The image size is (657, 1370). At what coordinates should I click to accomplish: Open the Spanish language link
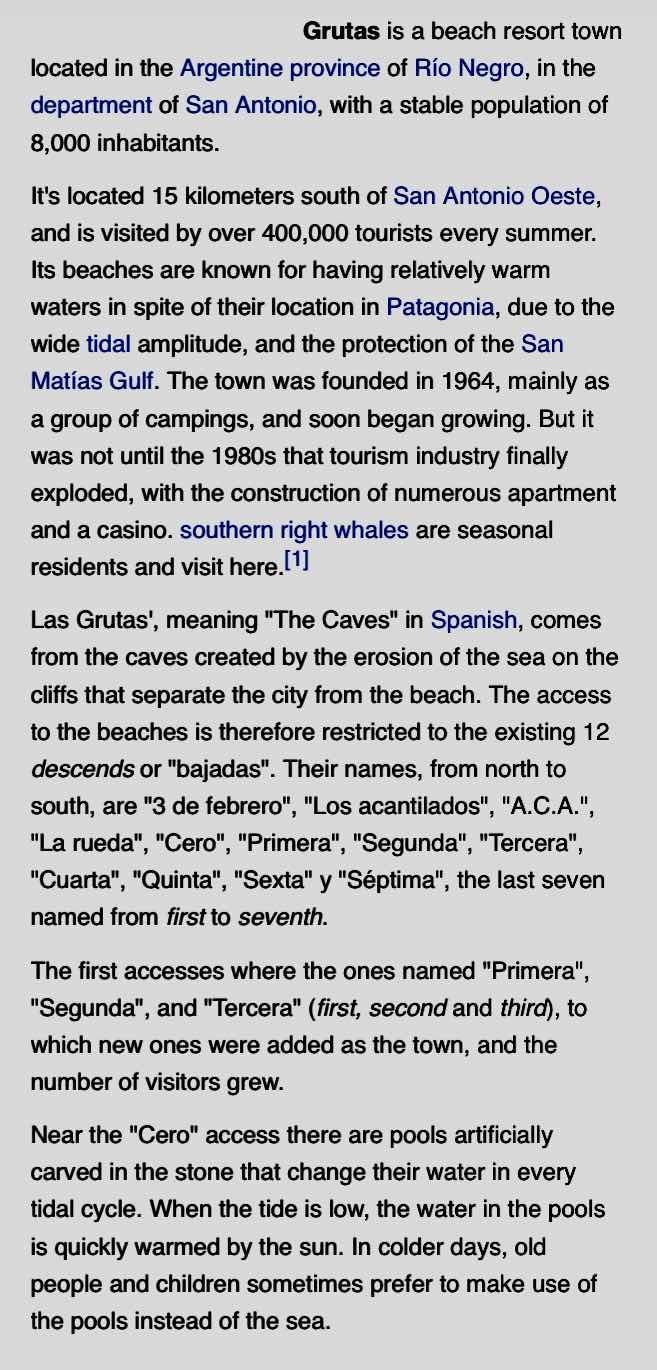(x=473, y=620)
